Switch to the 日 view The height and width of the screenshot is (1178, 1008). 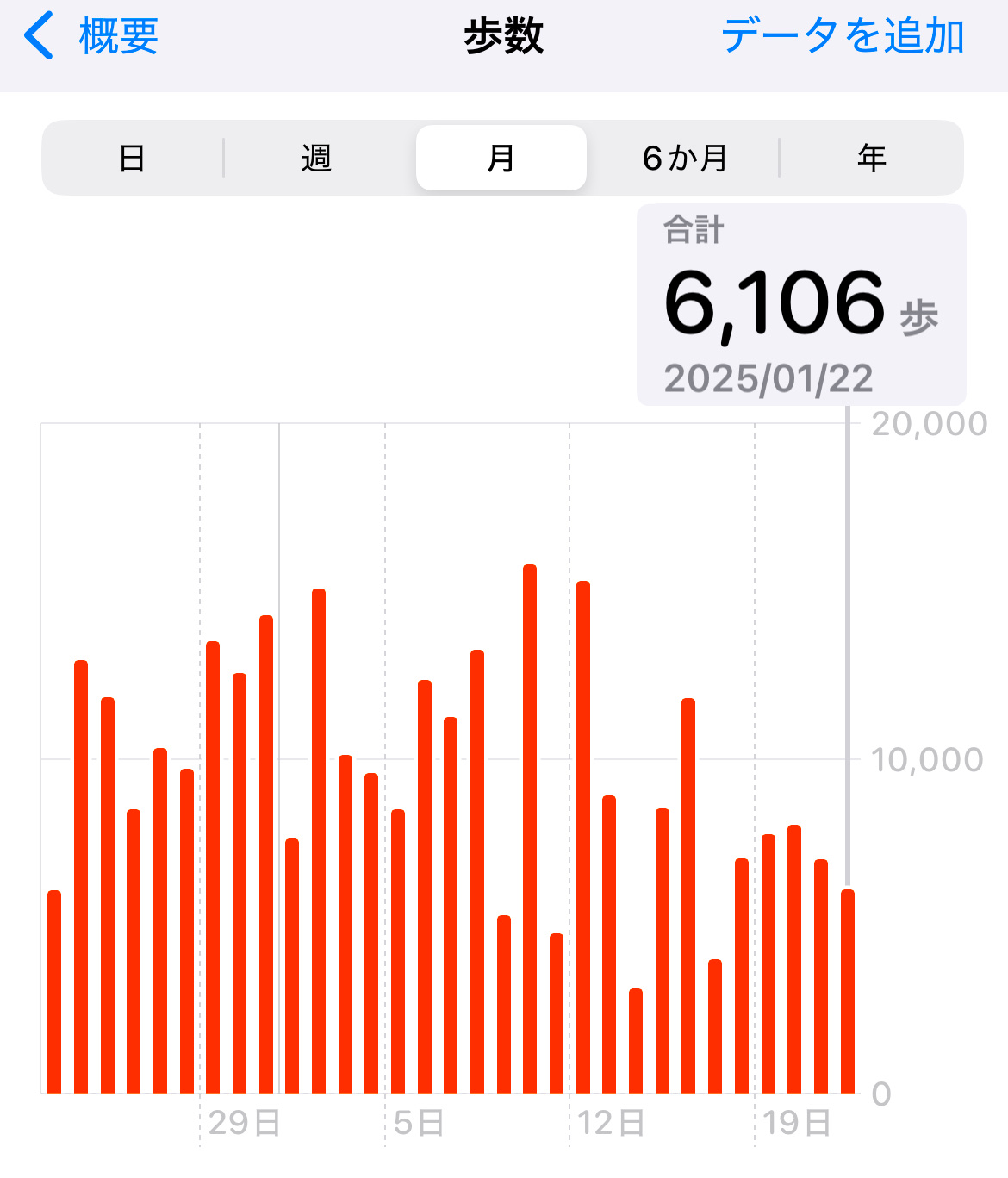click(132, 159)
